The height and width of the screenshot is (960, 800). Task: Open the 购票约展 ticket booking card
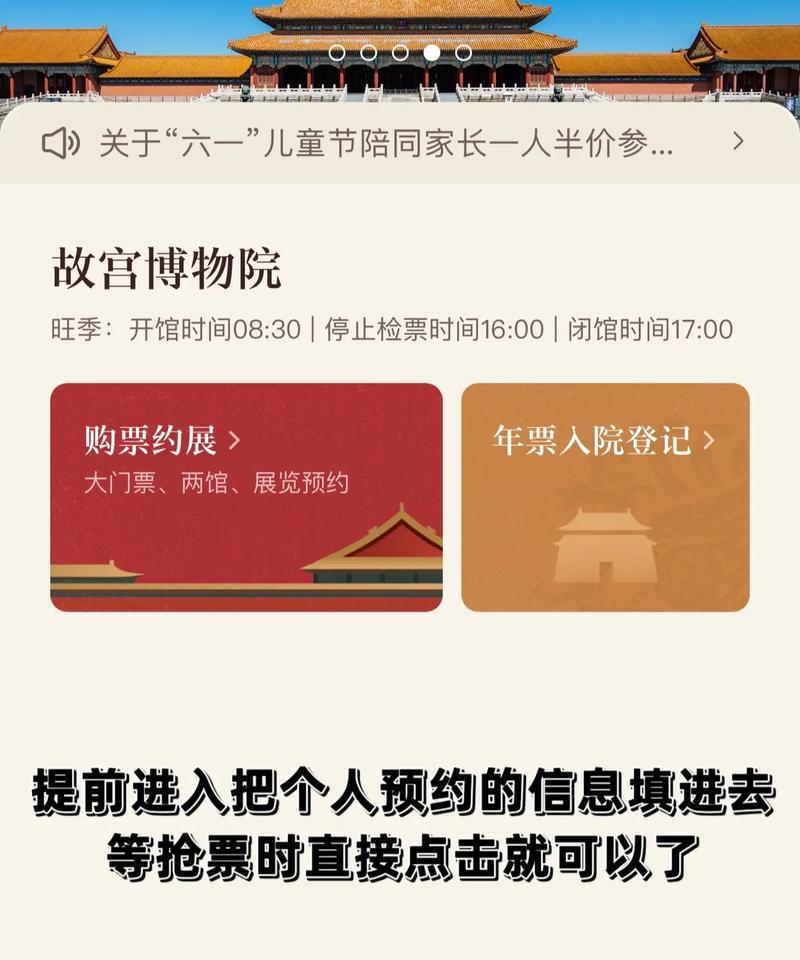(246, 497)
